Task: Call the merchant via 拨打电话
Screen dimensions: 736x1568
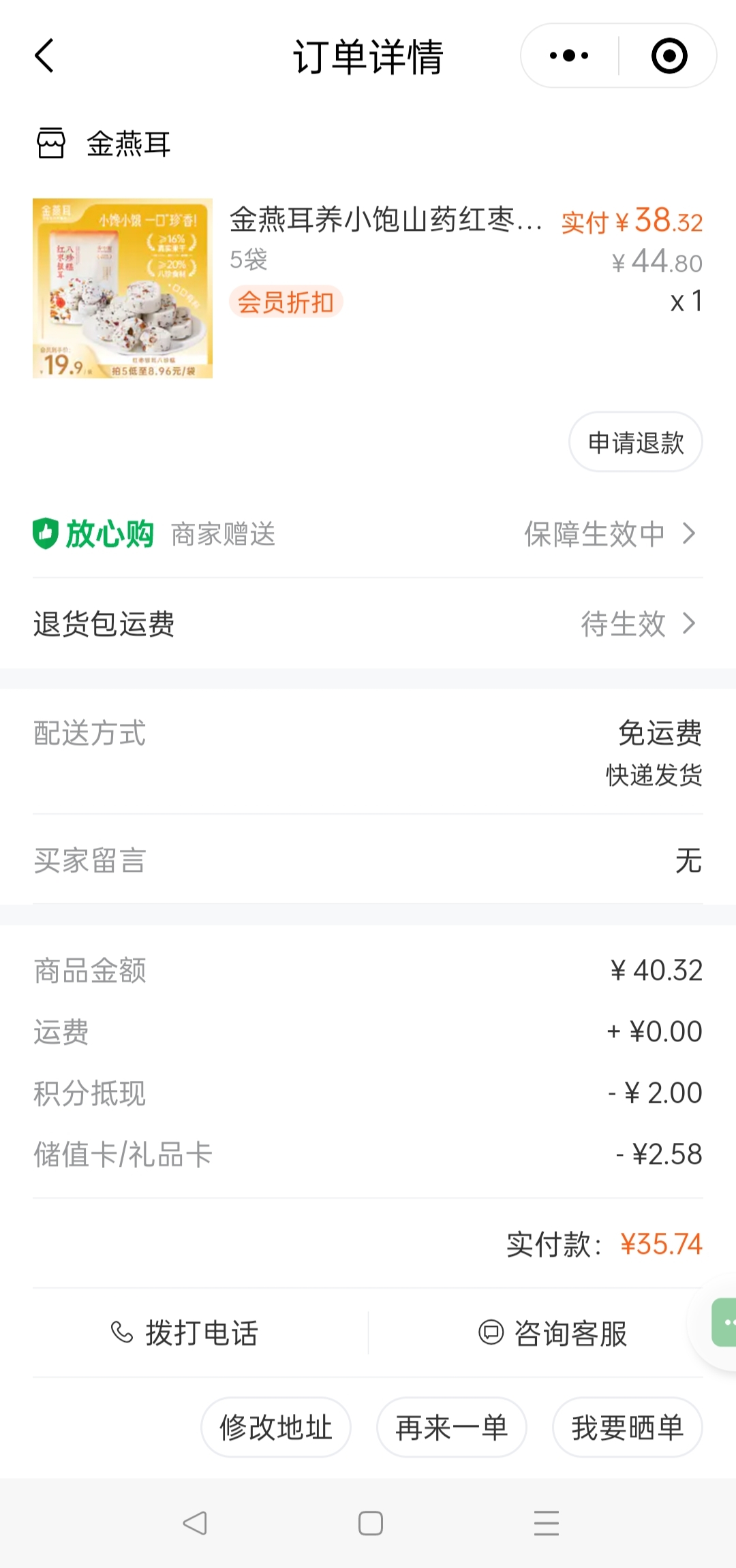Action: [x=185, y=1333]
